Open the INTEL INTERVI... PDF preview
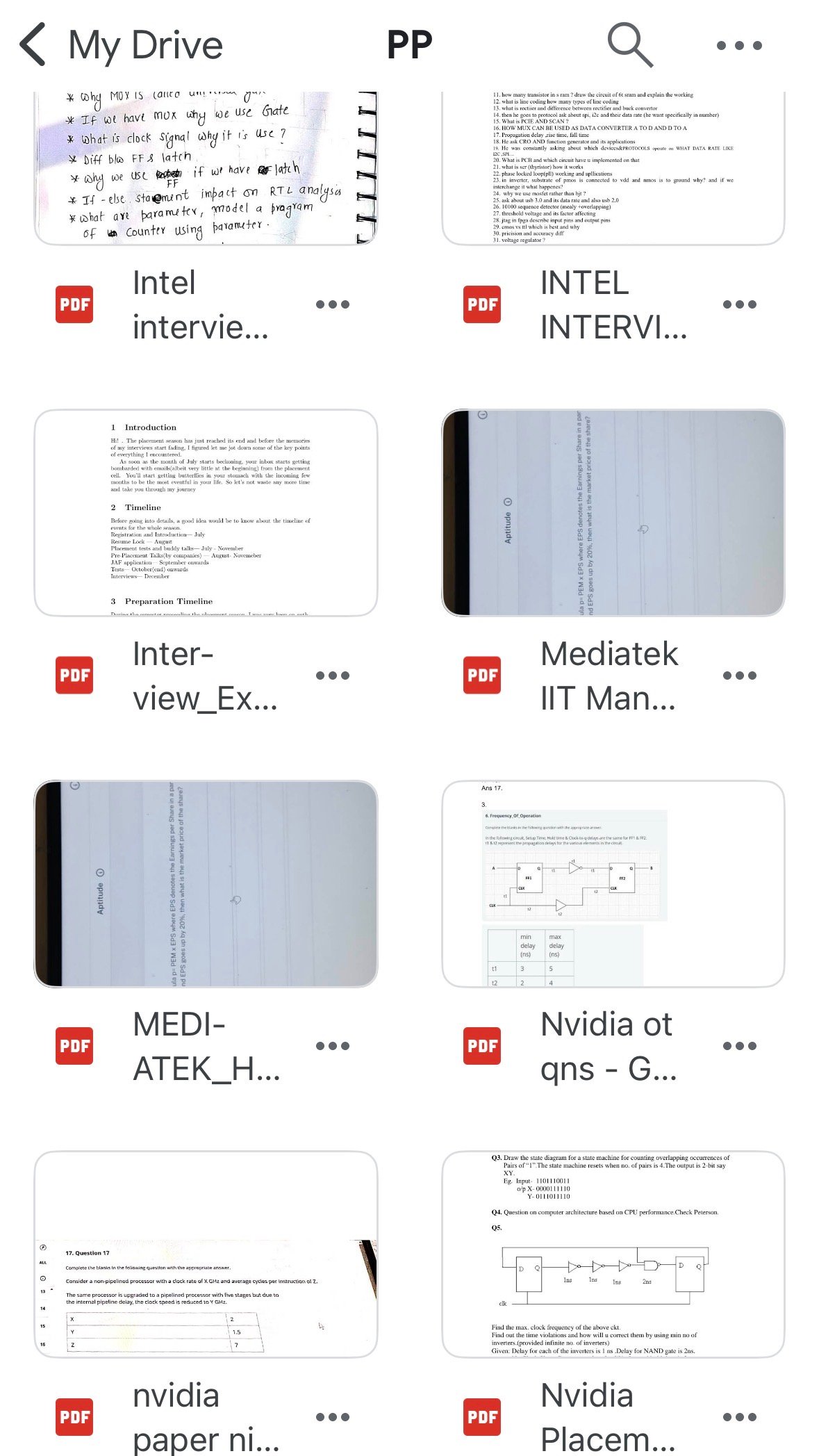The width and height of the screenshot is (819, 1456). [613, 167]
